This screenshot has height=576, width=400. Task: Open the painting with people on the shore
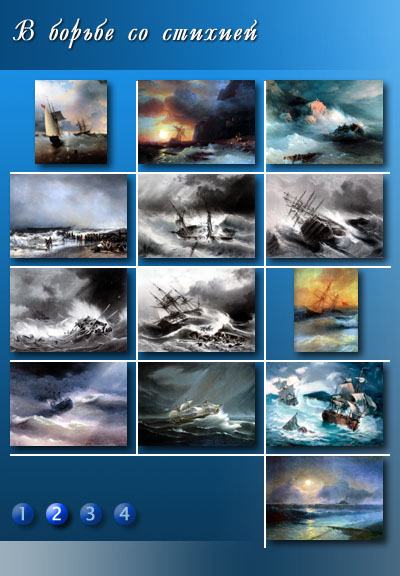(x=68, y=216)
